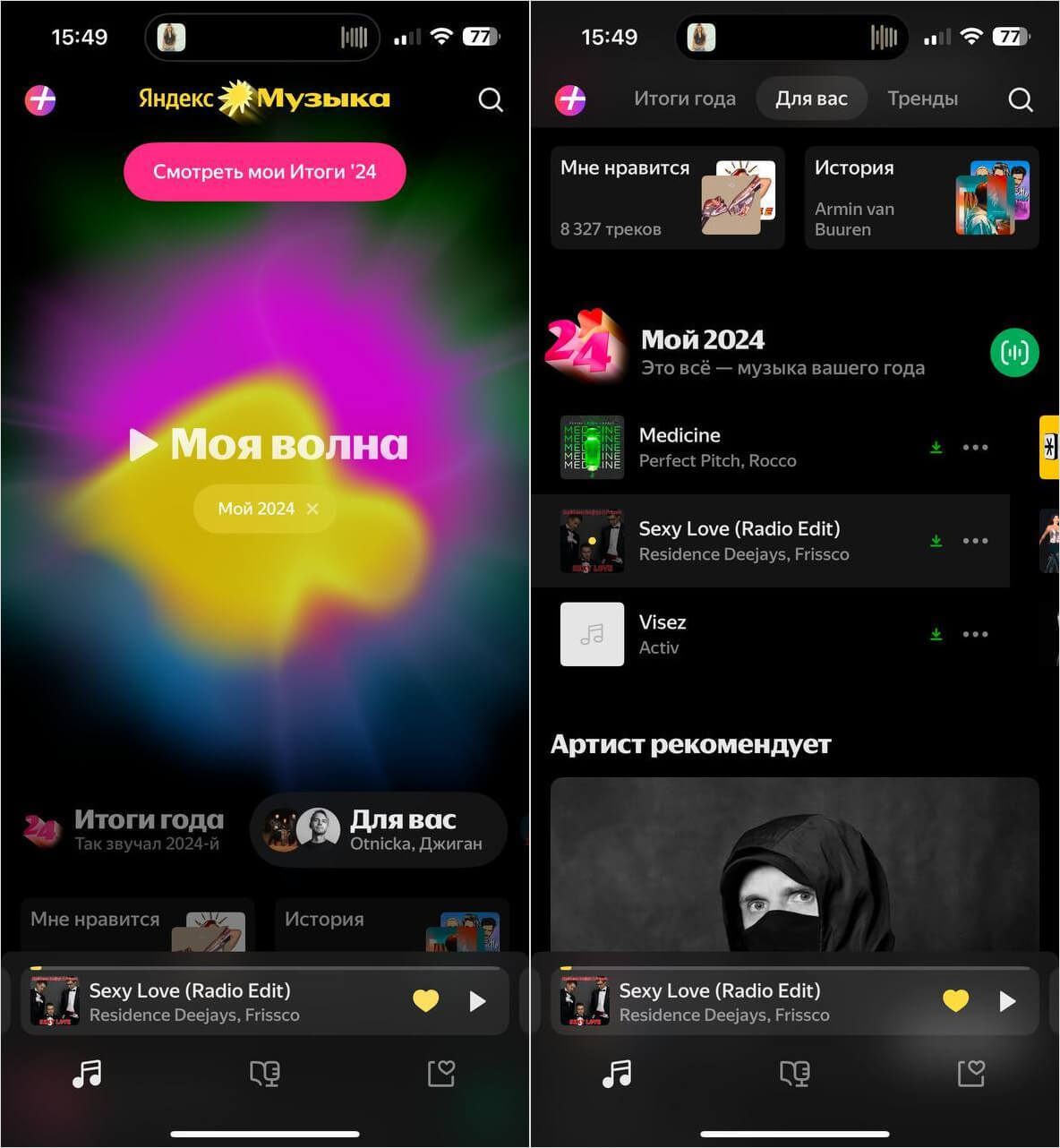This screenshot has width=1060, height=1148.
Task: Tap the download icon for Medicine
Action: coord(936,447)
